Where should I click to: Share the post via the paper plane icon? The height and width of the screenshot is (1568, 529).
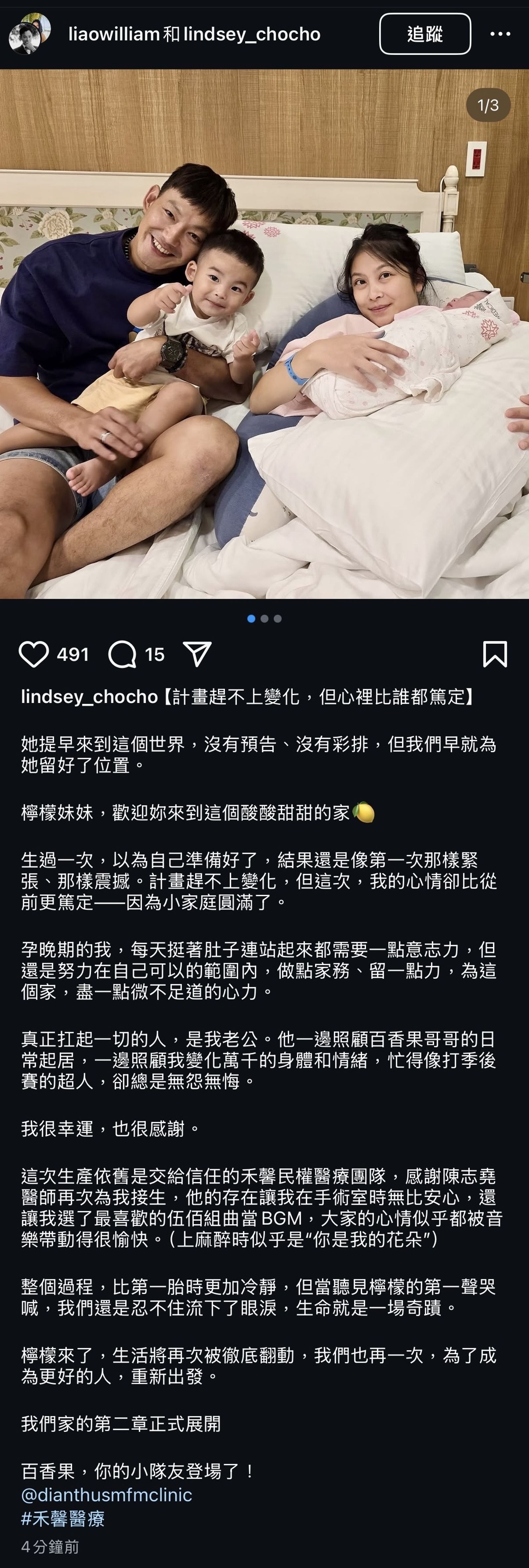coord(197,654)
